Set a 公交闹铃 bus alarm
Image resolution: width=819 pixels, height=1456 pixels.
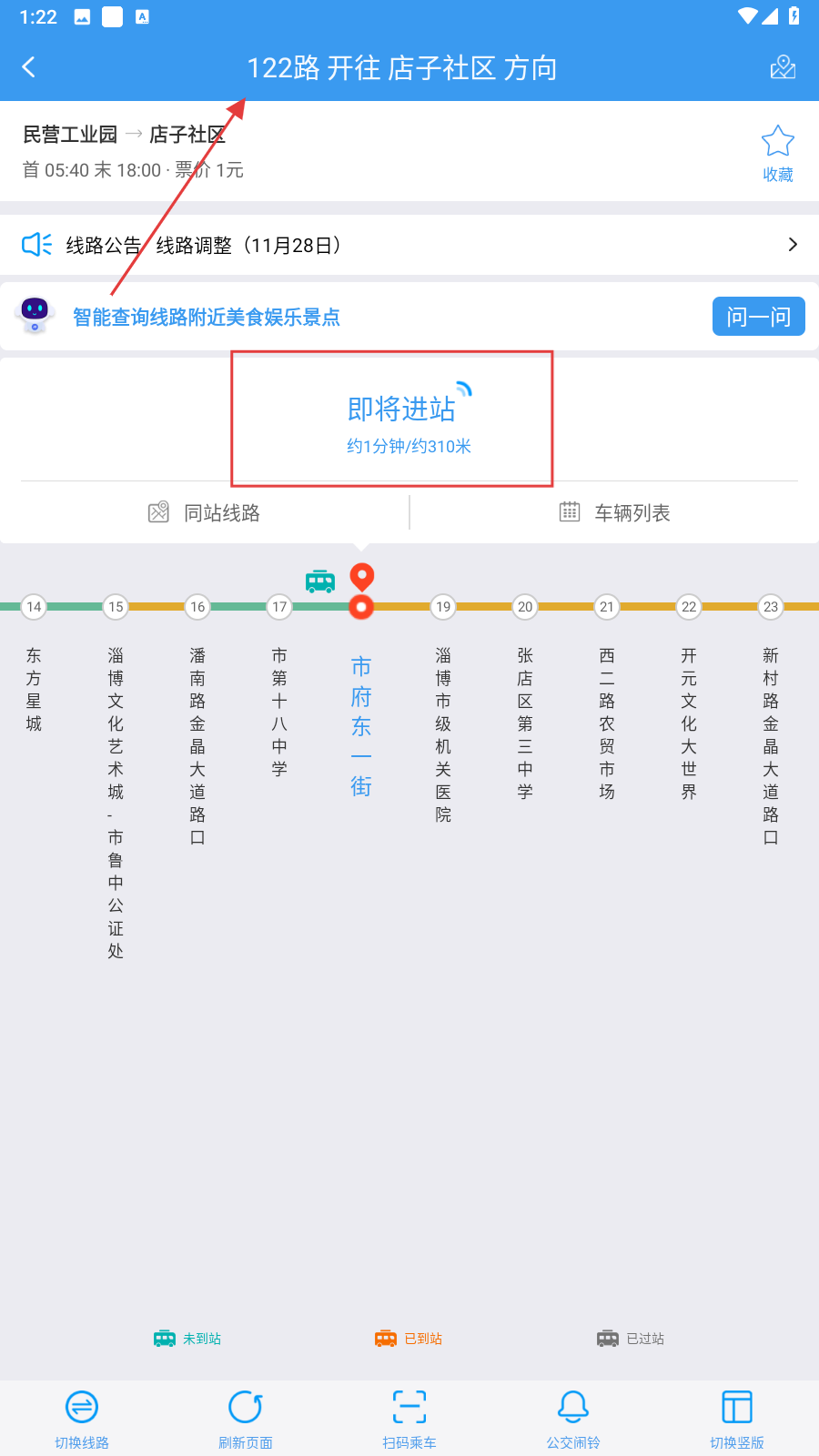click(x=573, y=1419)
